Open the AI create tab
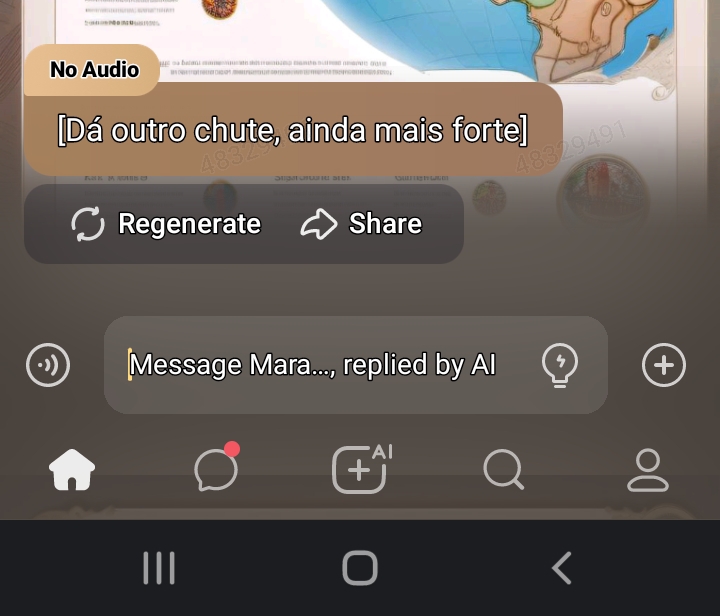The image size is (720, 616). point(360,469)
